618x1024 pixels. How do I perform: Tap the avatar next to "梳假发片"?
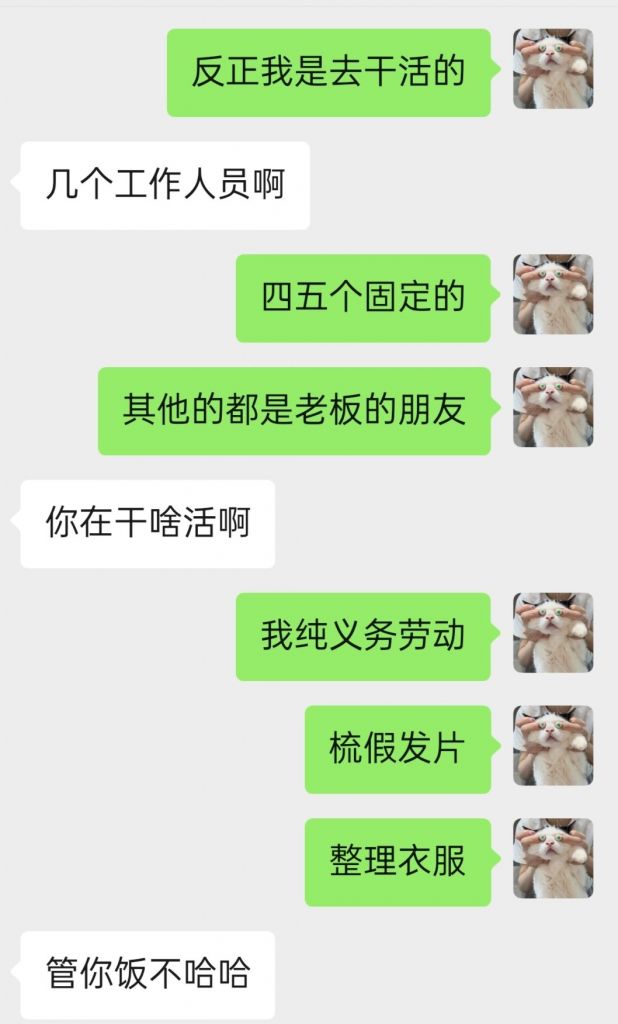553,746
